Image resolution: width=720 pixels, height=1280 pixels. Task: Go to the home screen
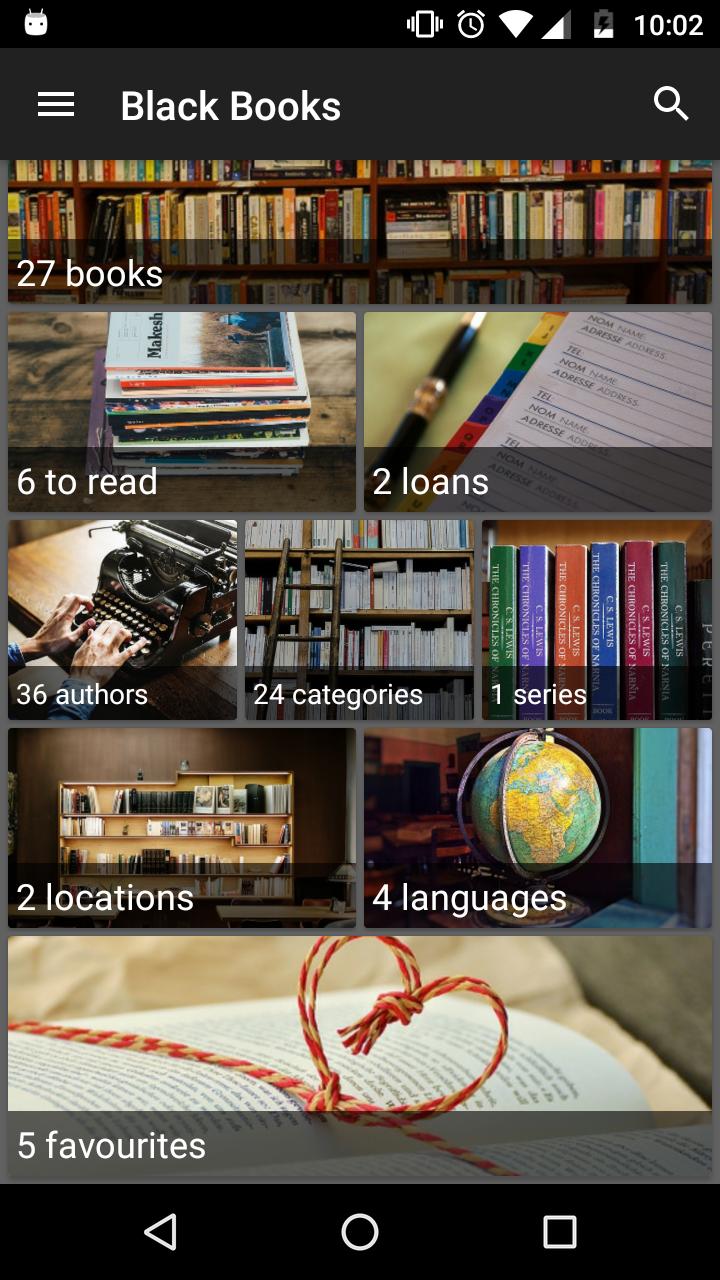point(360,1232)
